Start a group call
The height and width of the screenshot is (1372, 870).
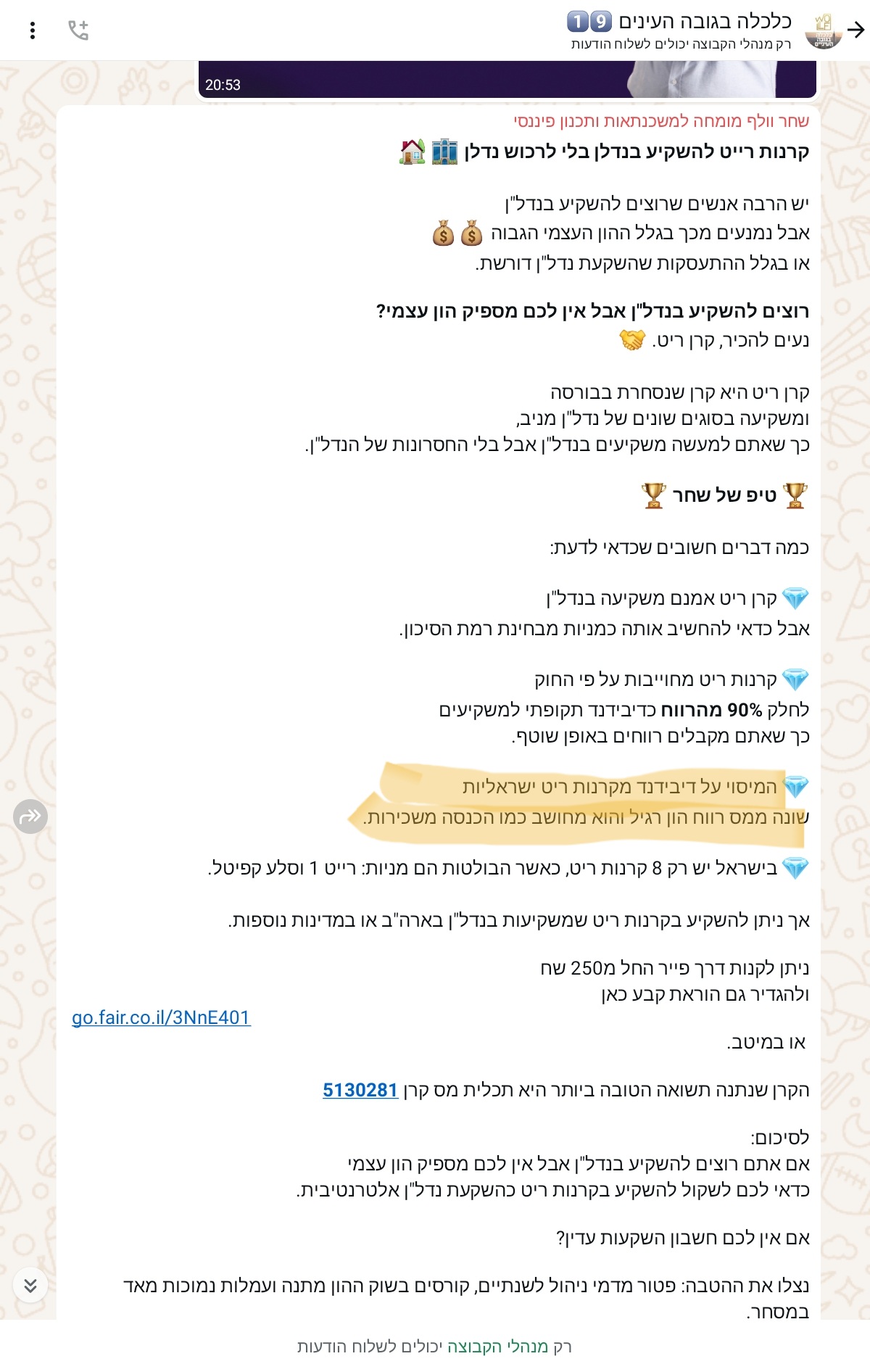coord(78,30)
